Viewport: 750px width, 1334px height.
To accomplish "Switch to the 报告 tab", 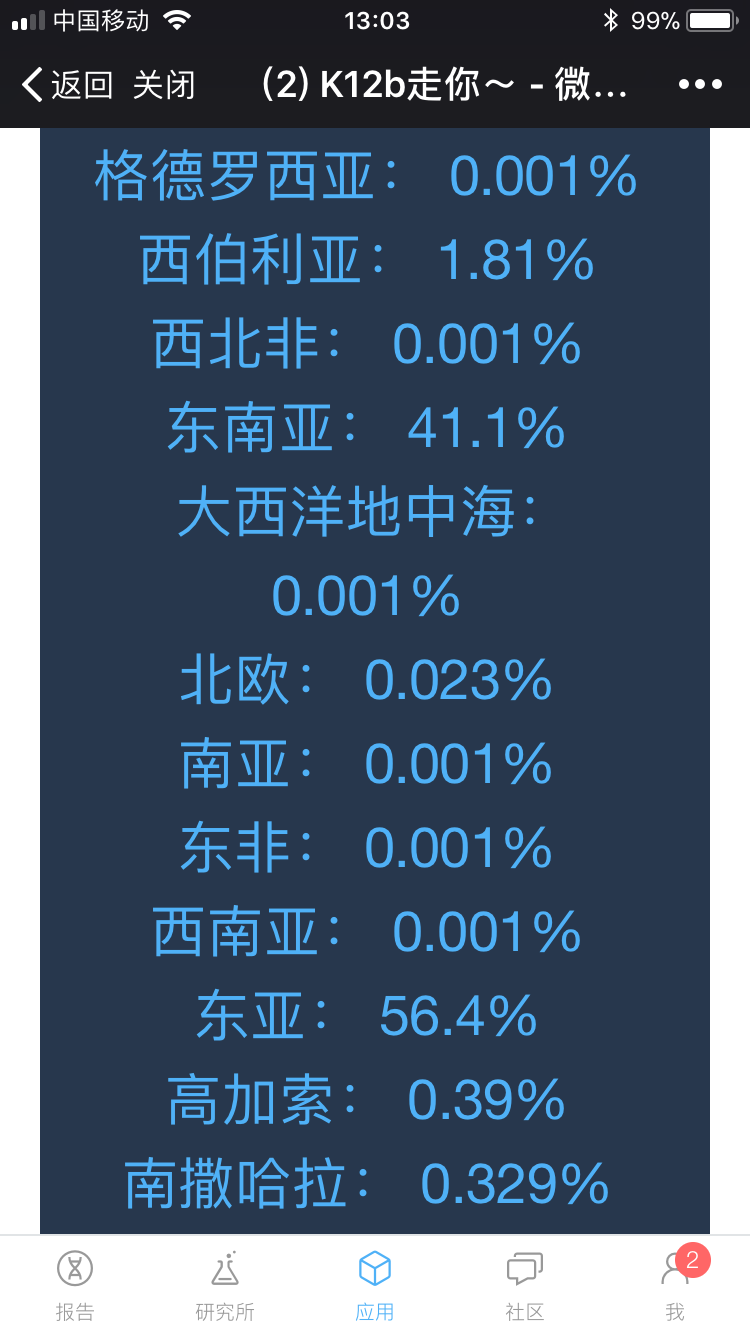I will point(75,1285).
